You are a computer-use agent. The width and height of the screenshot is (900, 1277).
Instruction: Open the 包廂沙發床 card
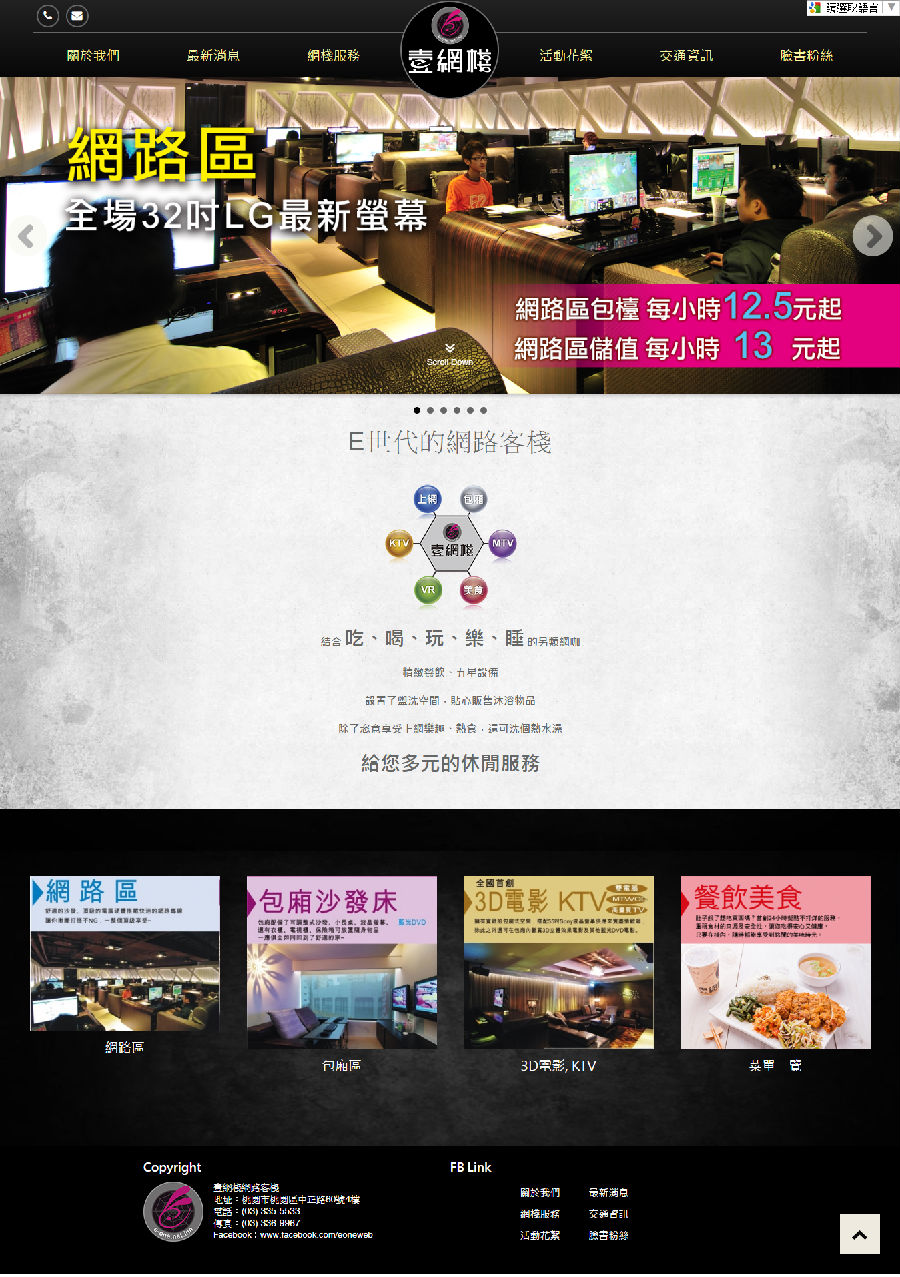[x=342, y=962]
